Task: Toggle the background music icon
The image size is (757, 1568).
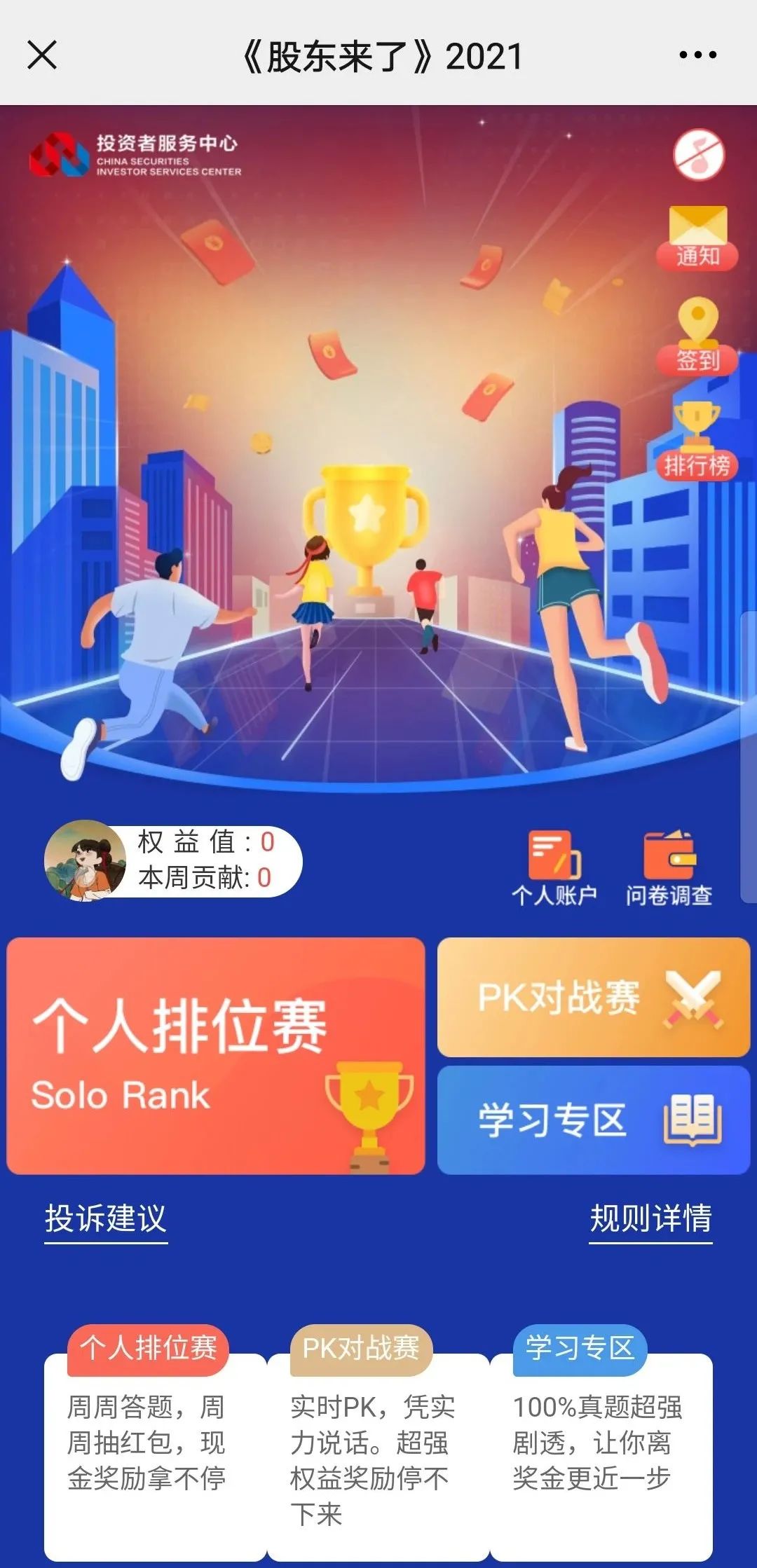Action: (699, 155)
